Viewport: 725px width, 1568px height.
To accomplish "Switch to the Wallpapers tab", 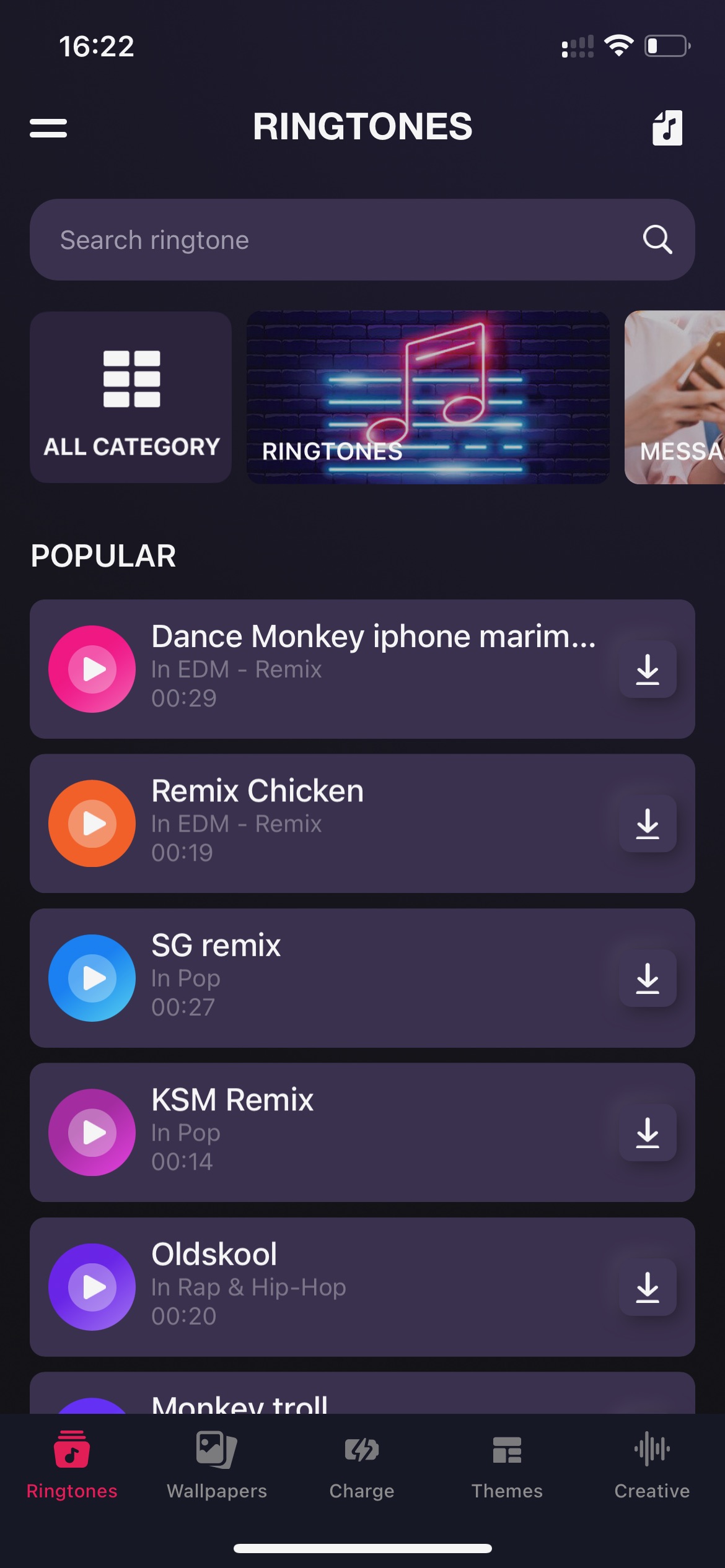I will (217, 1465).
